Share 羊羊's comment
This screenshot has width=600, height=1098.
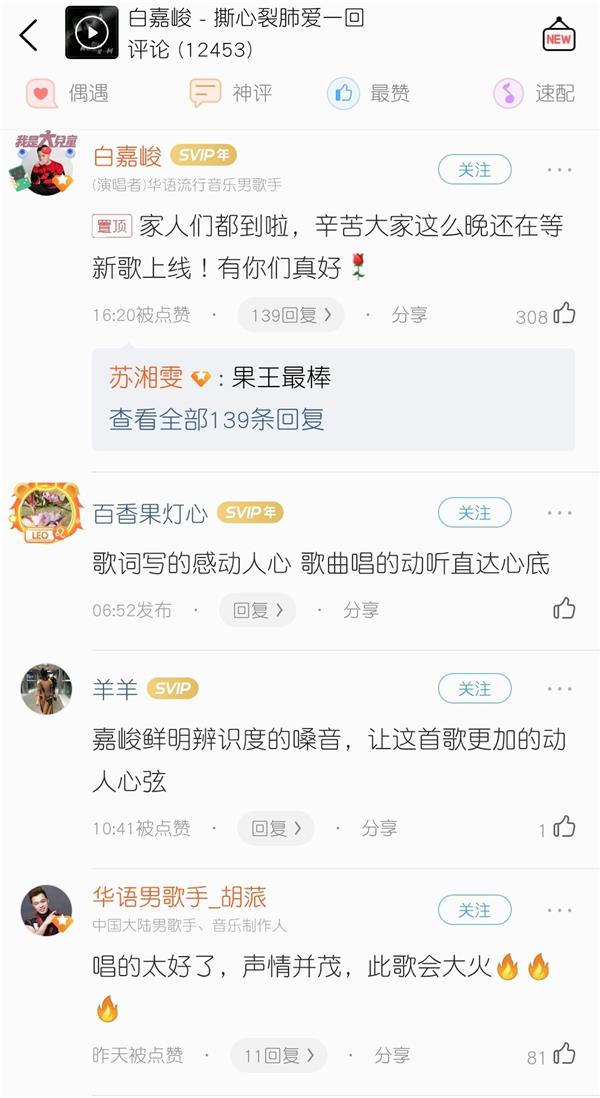pyautogui.click(x=379, y=828)
